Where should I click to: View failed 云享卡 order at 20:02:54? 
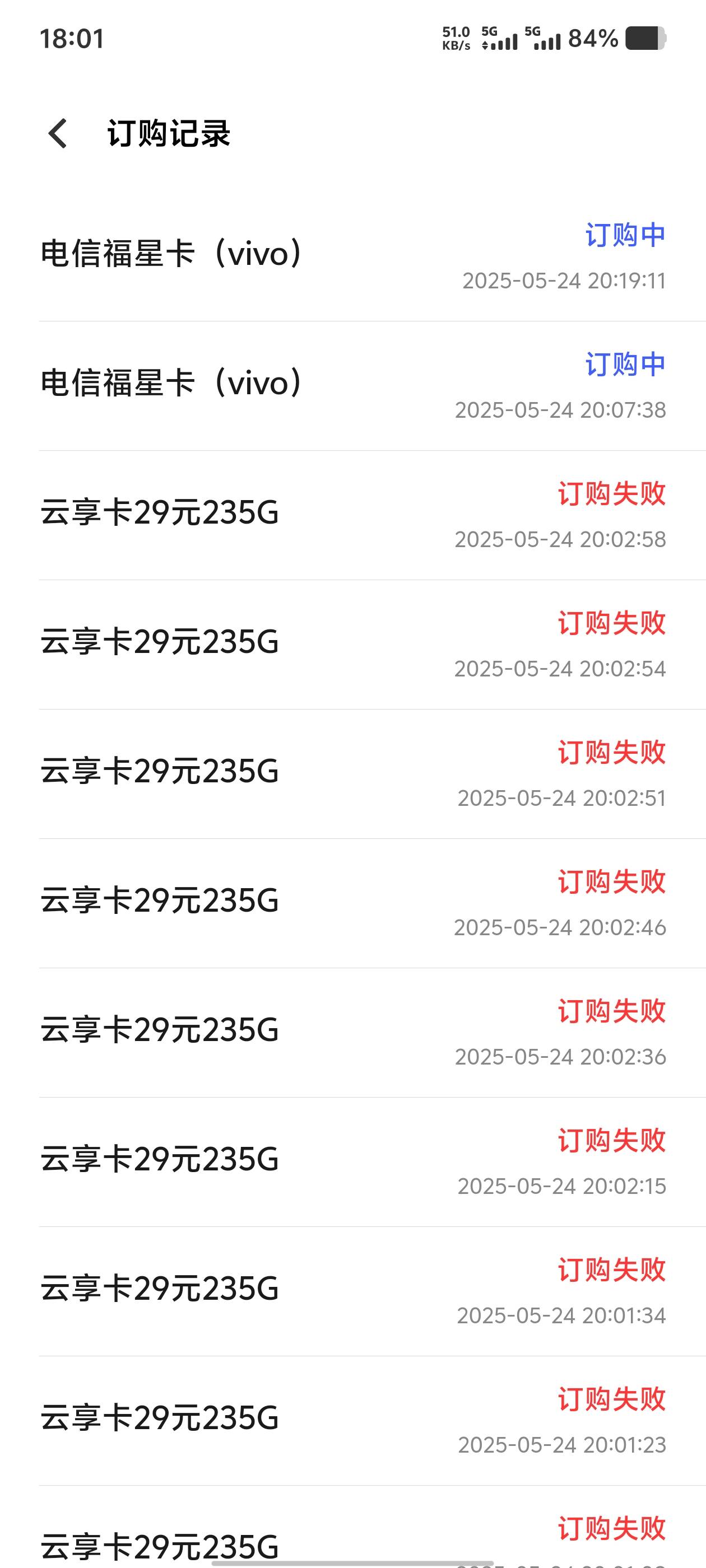(x=352, y=645)
